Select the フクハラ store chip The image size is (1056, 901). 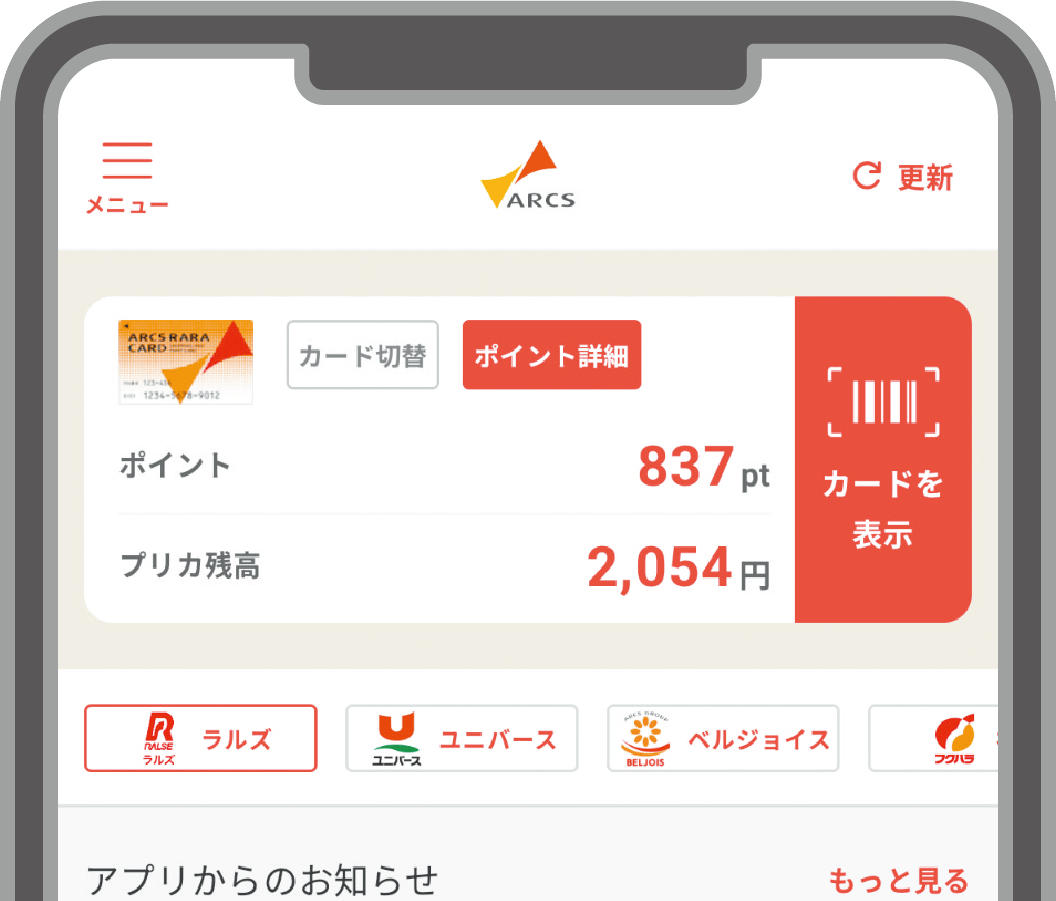pyautogui.click(x=950, y=739)
